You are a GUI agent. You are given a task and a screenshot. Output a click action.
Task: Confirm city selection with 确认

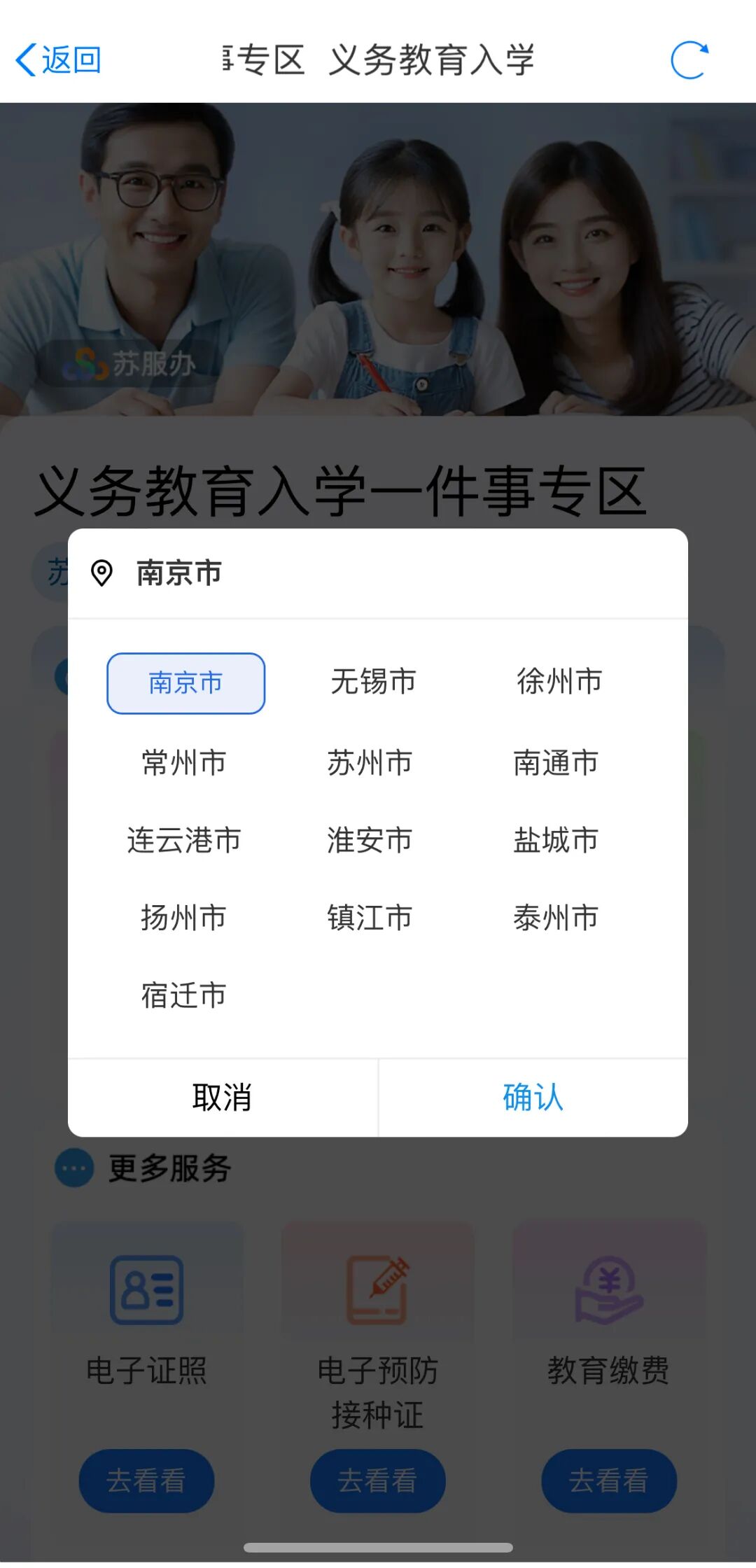pos(533,1098)
